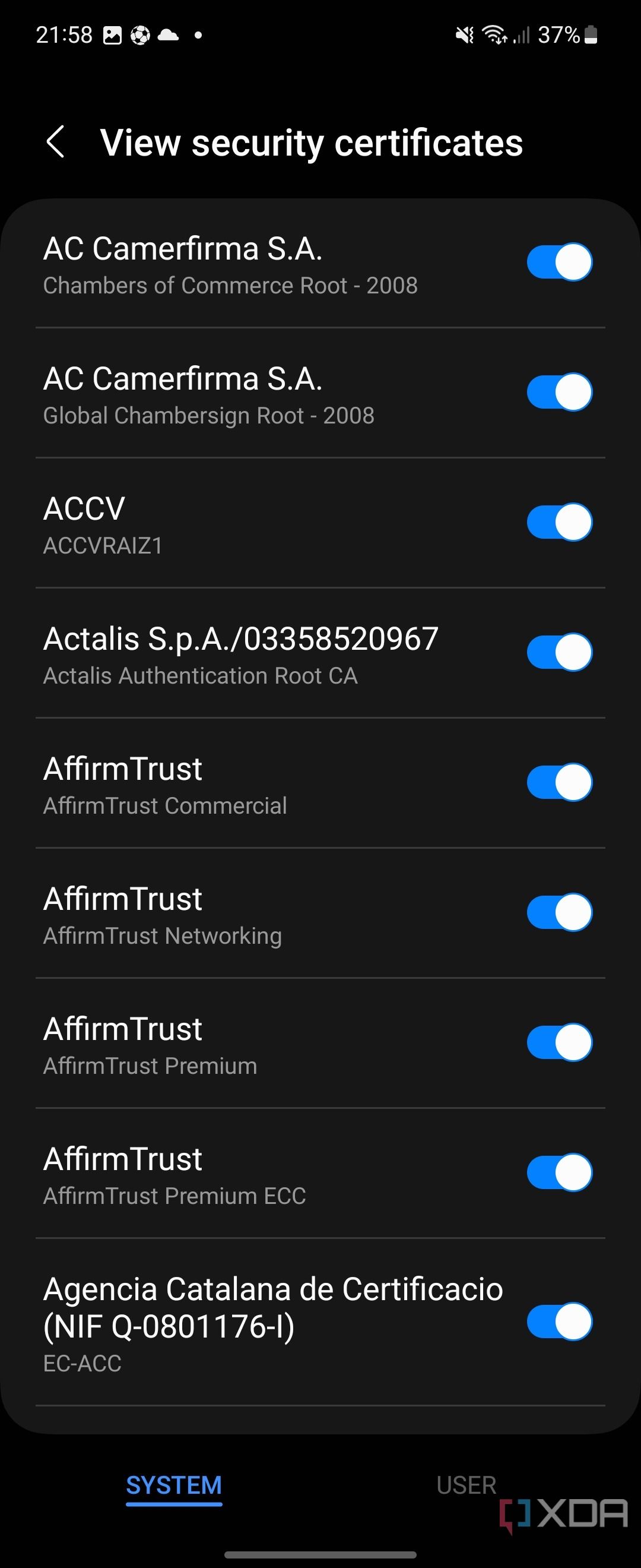Disable Actalis Authentication Root CA switch
This screenshot has width=641, height=1568.
(x=560, y=653)
